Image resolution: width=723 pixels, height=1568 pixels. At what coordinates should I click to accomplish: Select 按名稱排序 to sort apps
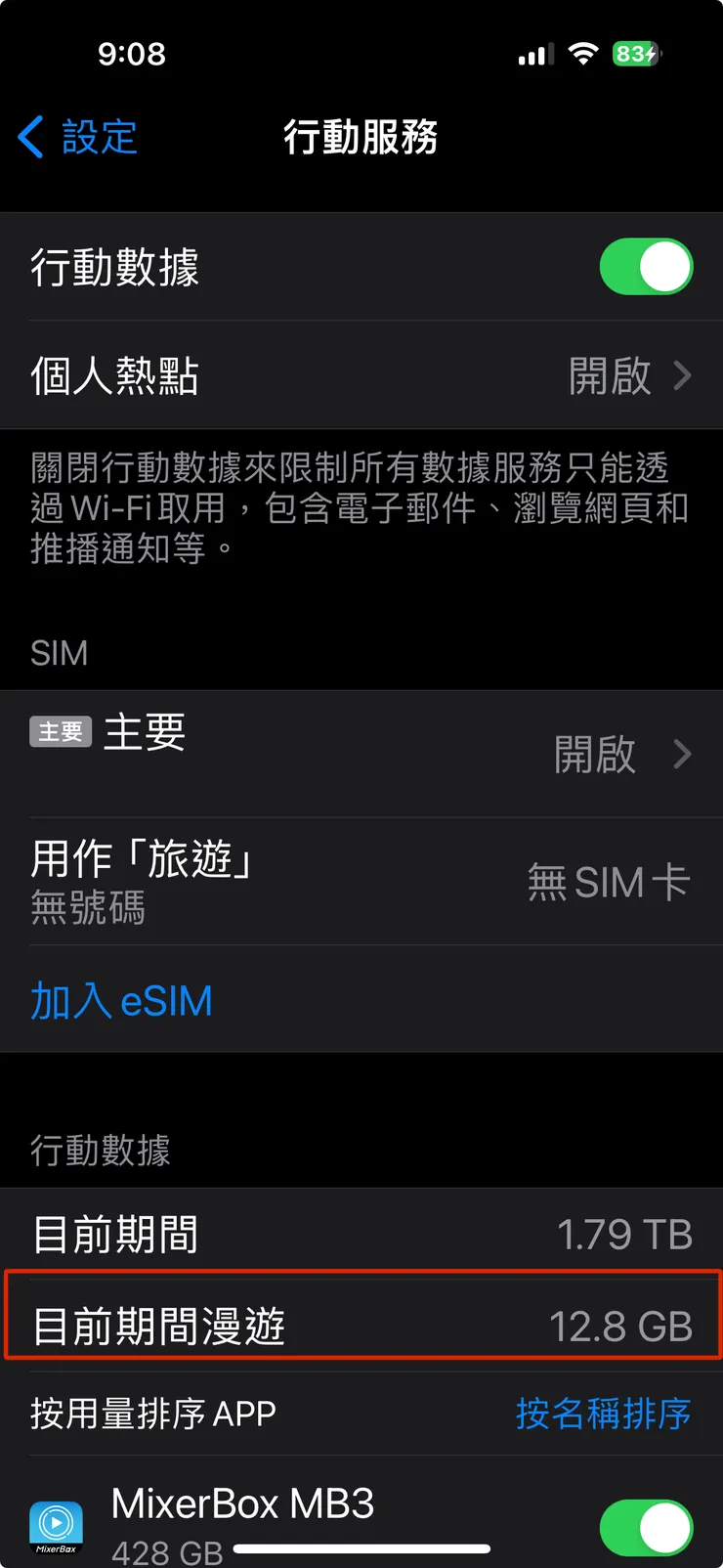pos(603,1414)
